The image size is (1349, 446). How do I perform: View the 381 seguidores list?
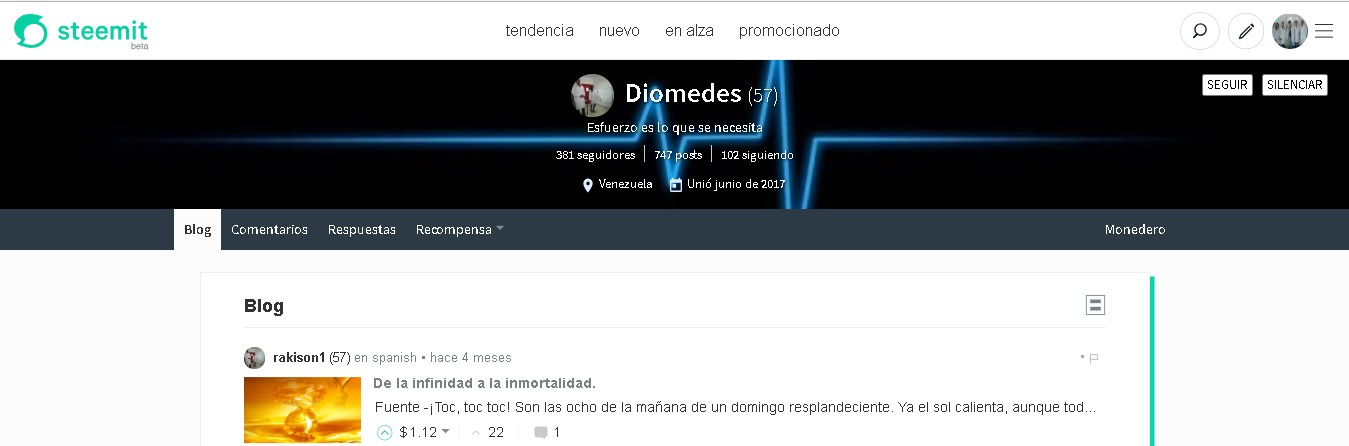click(x=595, y=155)
